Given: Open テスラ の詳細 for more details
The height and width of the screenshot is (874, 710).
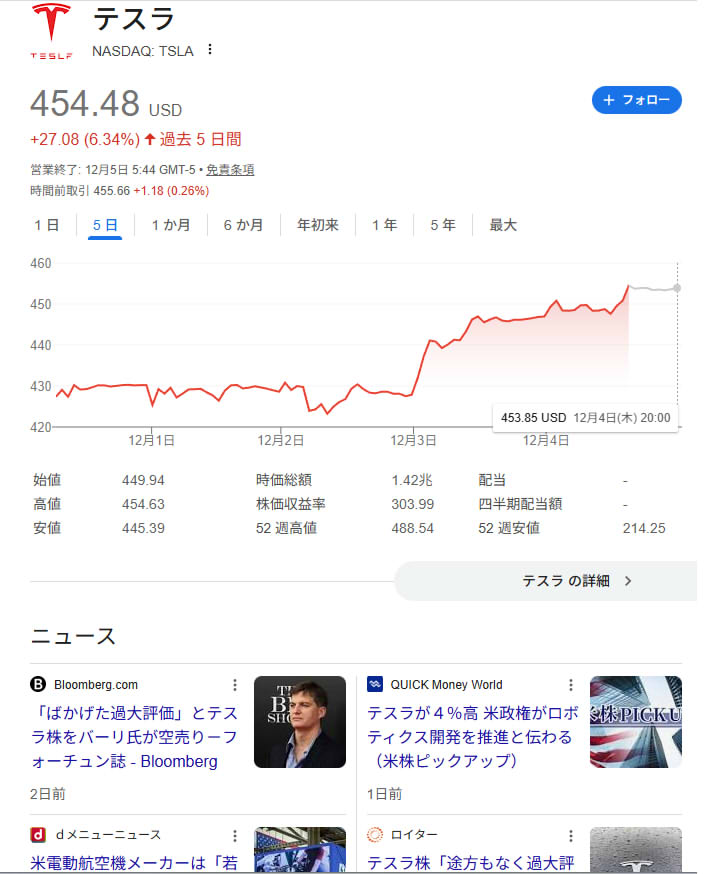Looking at the screenshot, I should 577,580.
